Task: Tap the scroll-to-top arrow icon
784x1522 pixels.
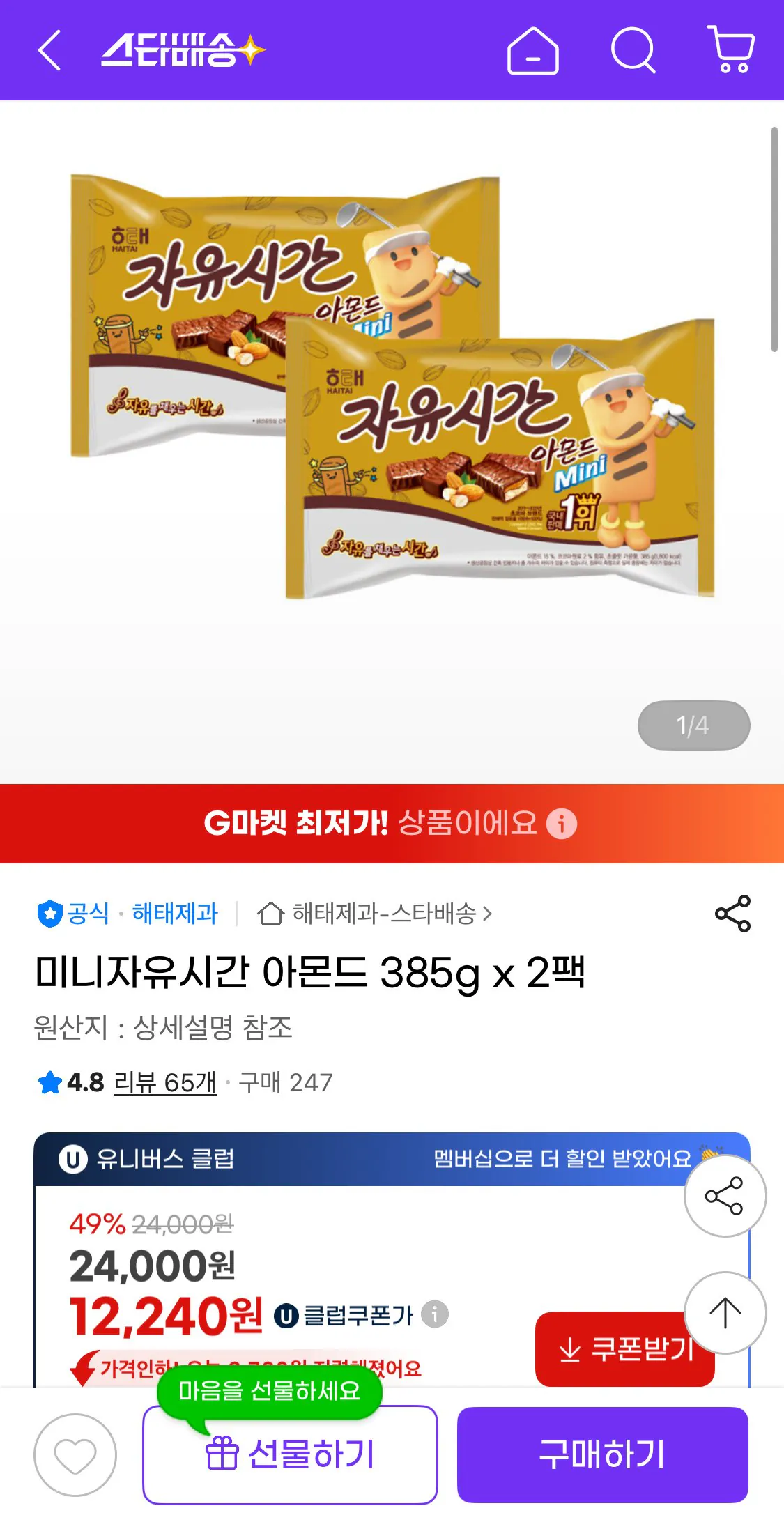Action: tap(727, 1313)
